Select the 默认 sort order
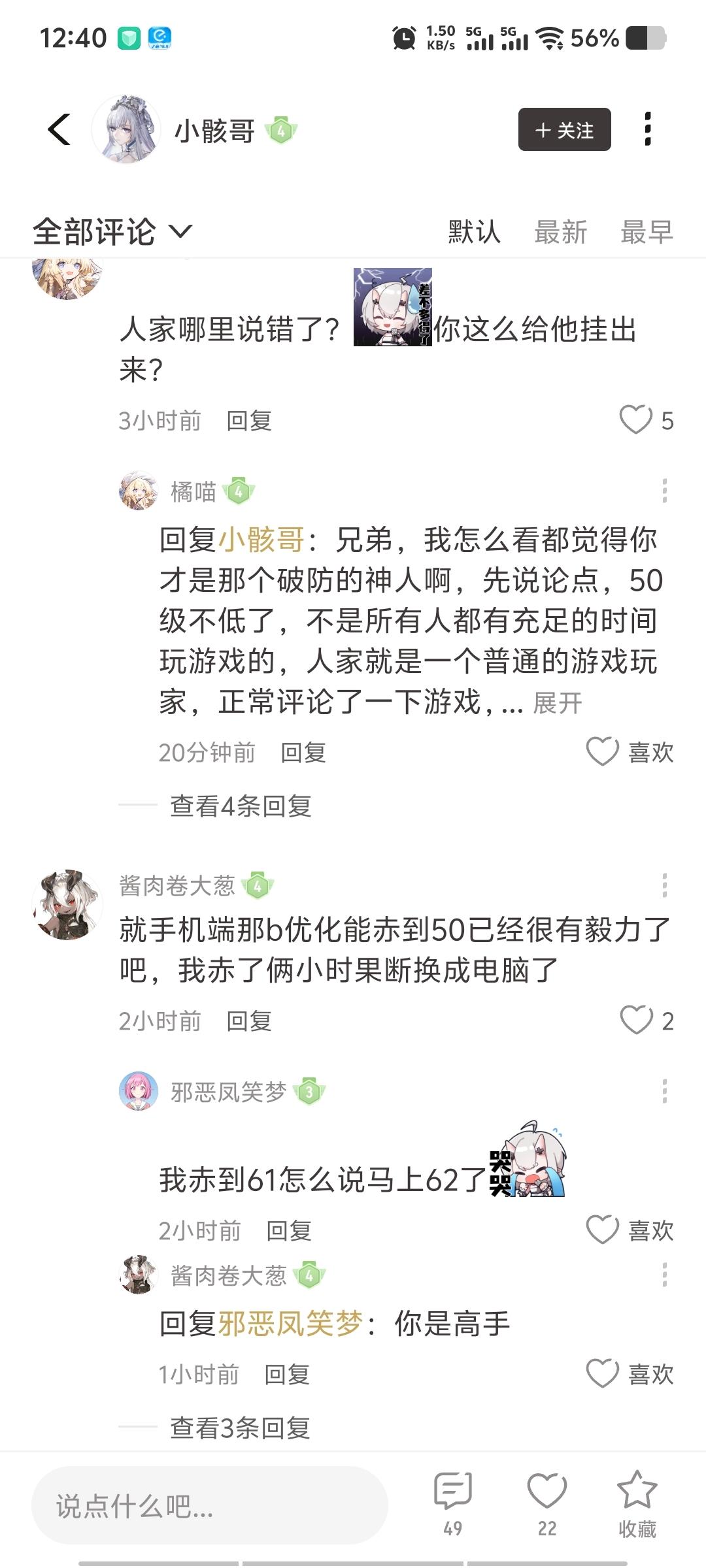This screenshot has height=1568, width=706. (x=474, y=232)
